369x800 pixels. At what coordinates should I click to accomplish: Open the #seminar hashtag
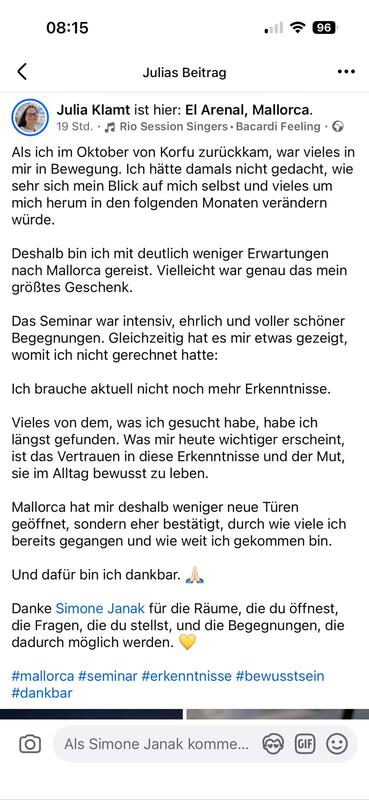(x=108, y=676)
